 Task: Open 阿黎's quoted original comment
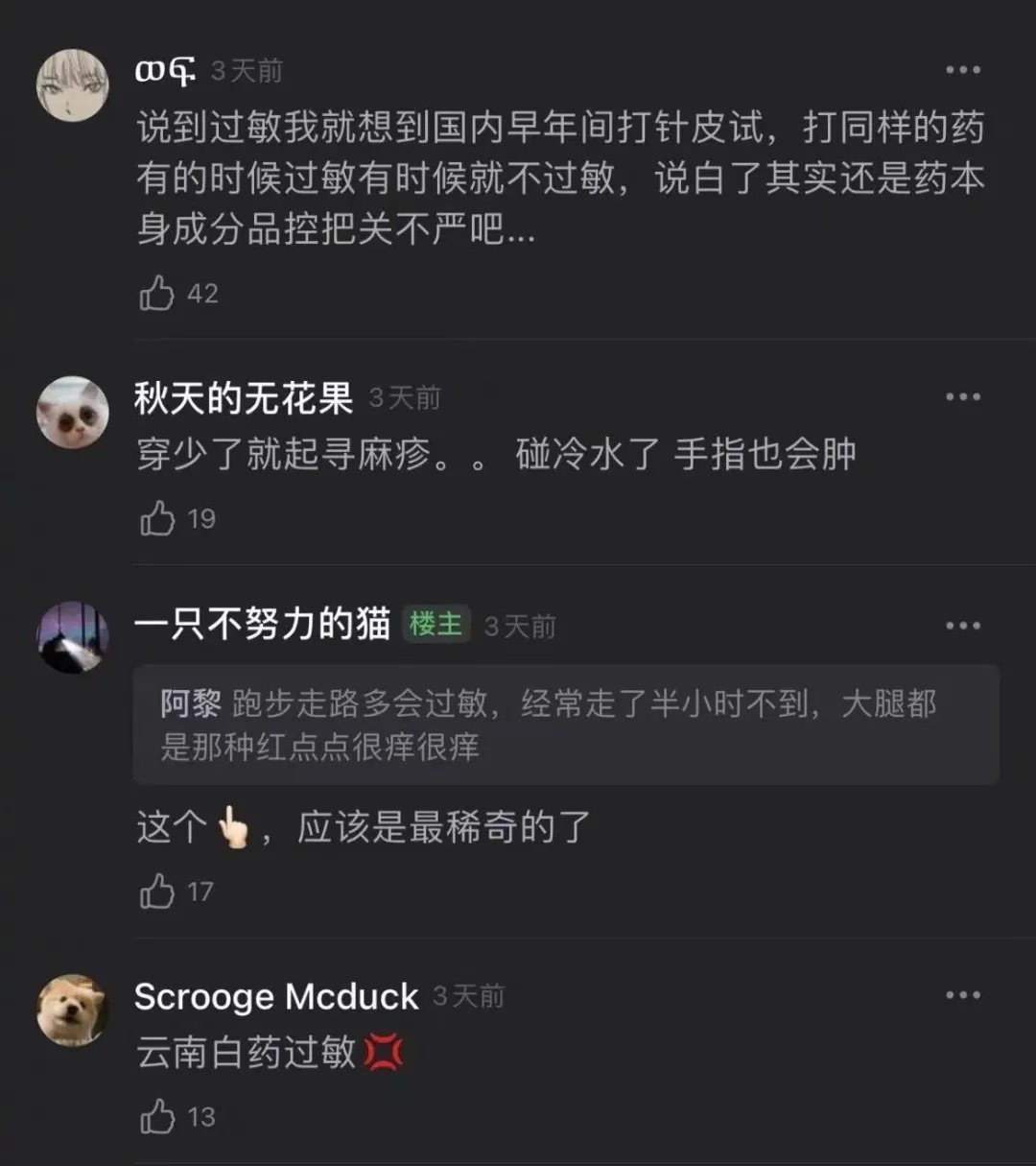[x=566, y=726]
